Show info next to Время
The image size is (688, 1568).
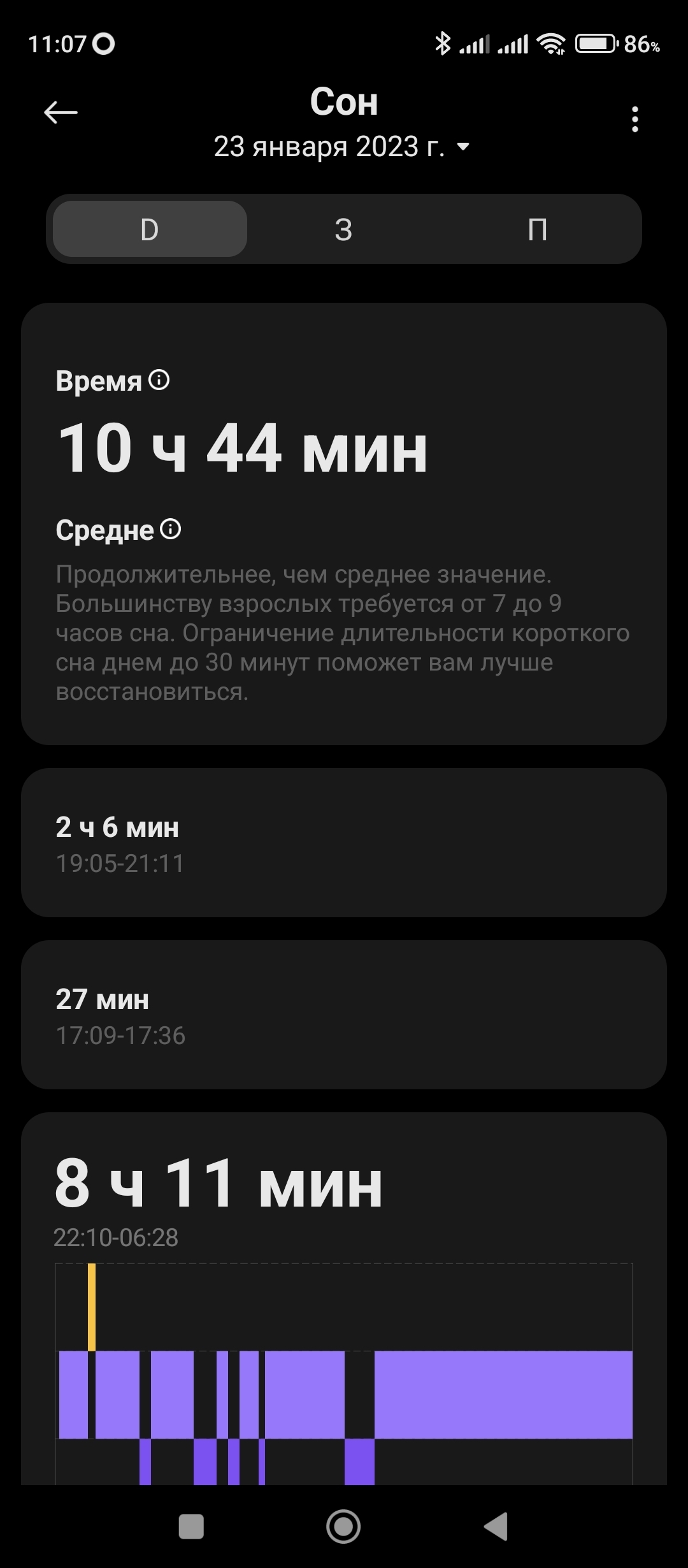pyautogui.click(x=159, y=381)
